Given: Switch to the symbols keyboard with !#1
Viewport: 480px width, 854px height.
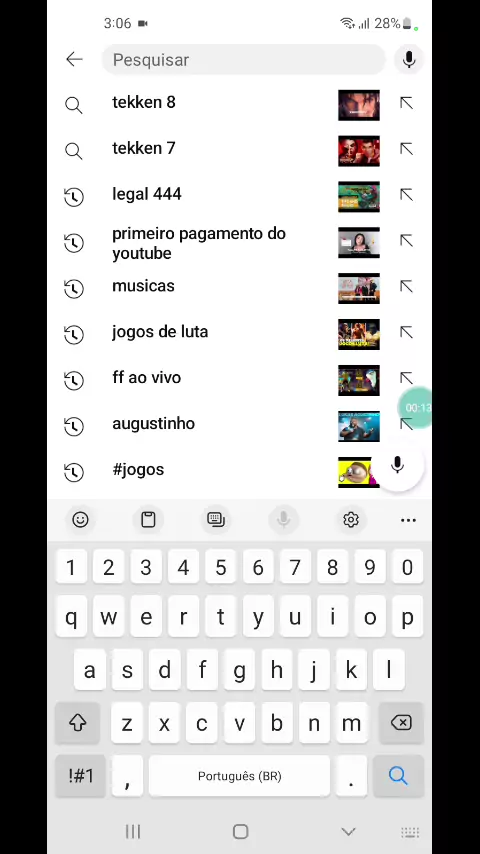Looking at the screenshot, I should tap(81, 776).
